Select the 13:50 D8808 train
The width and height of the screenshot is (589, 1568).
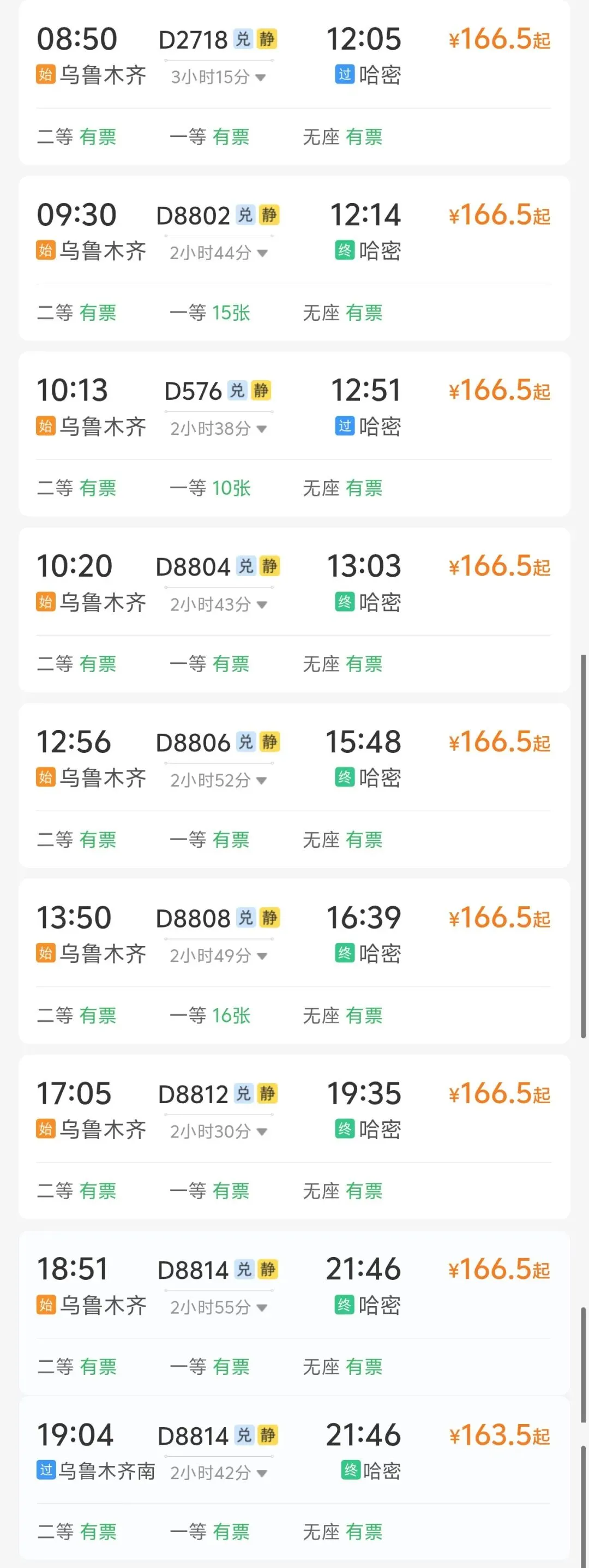point(294,961)
